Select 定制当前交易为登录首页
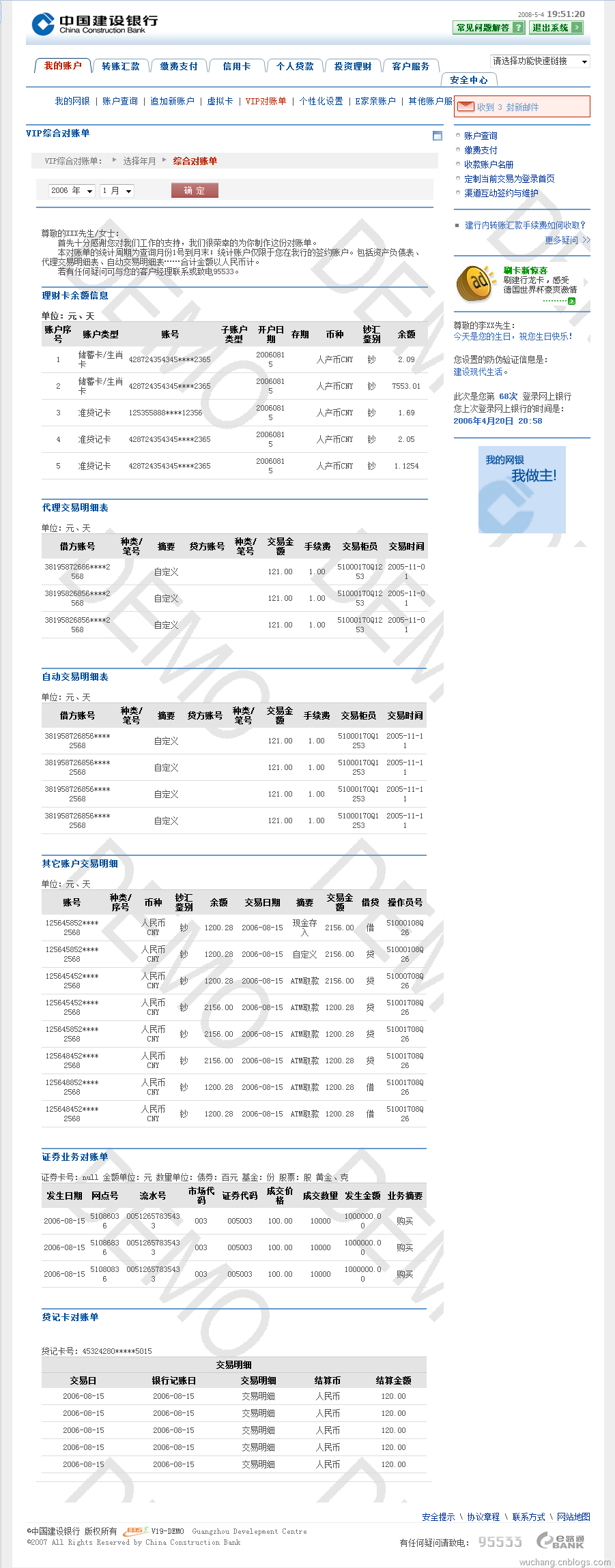Screen dimensions: 615x1568 tap(509, 179)
